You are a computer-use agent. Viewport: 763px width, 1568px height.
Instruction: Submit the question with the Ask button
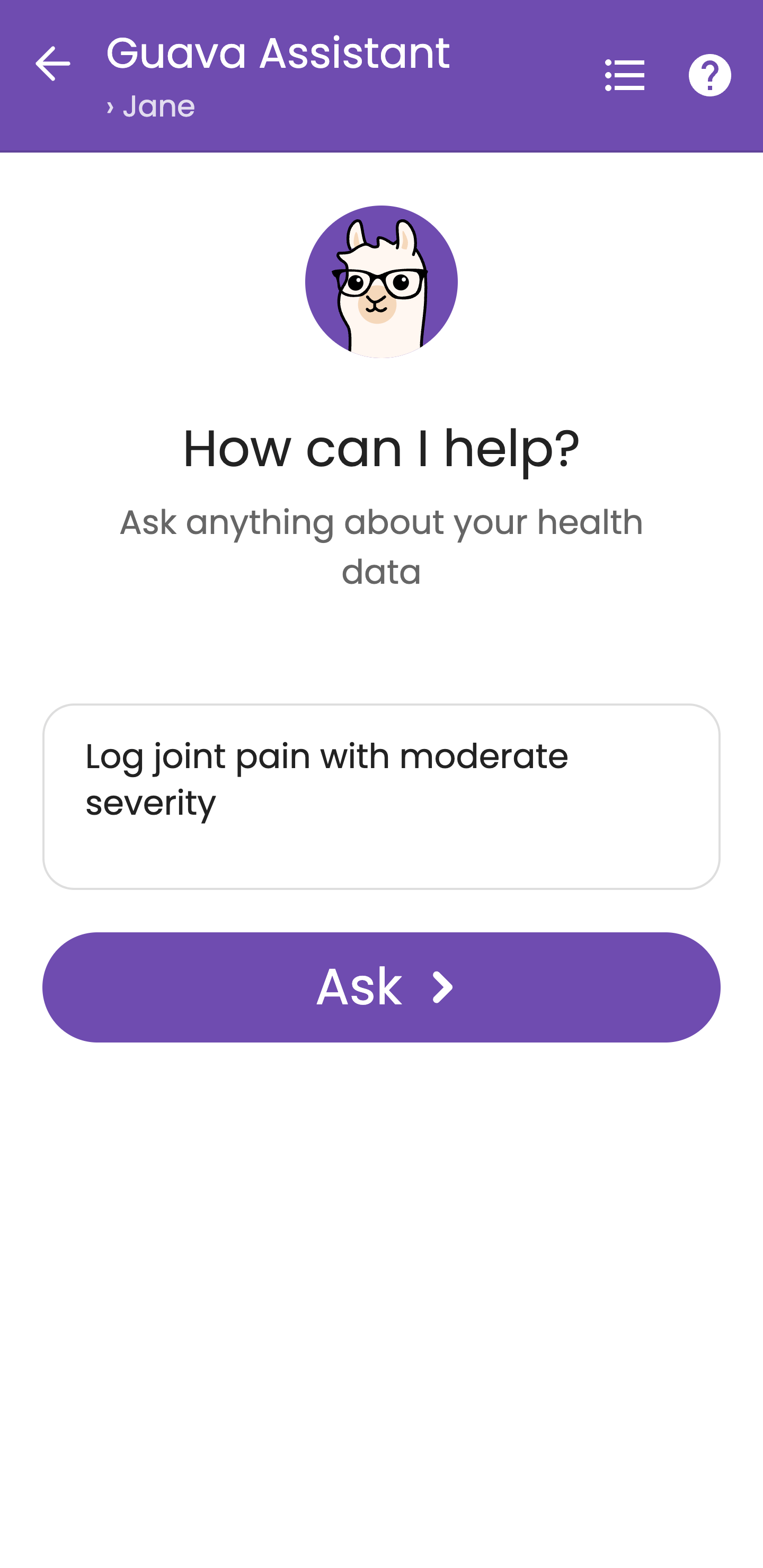pyautogui.click(x=381, y=987)
